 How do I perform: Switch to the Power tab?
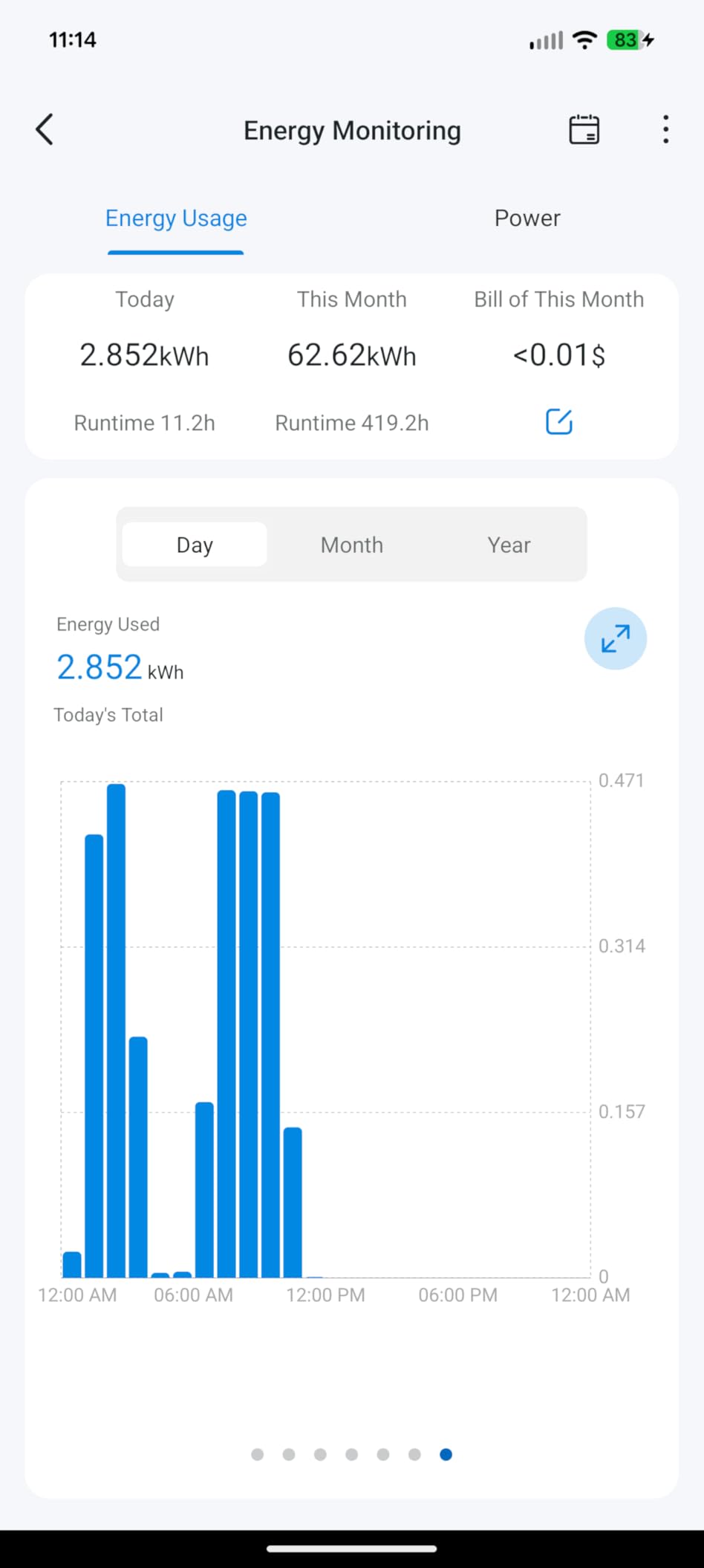[x=527, y=218]
